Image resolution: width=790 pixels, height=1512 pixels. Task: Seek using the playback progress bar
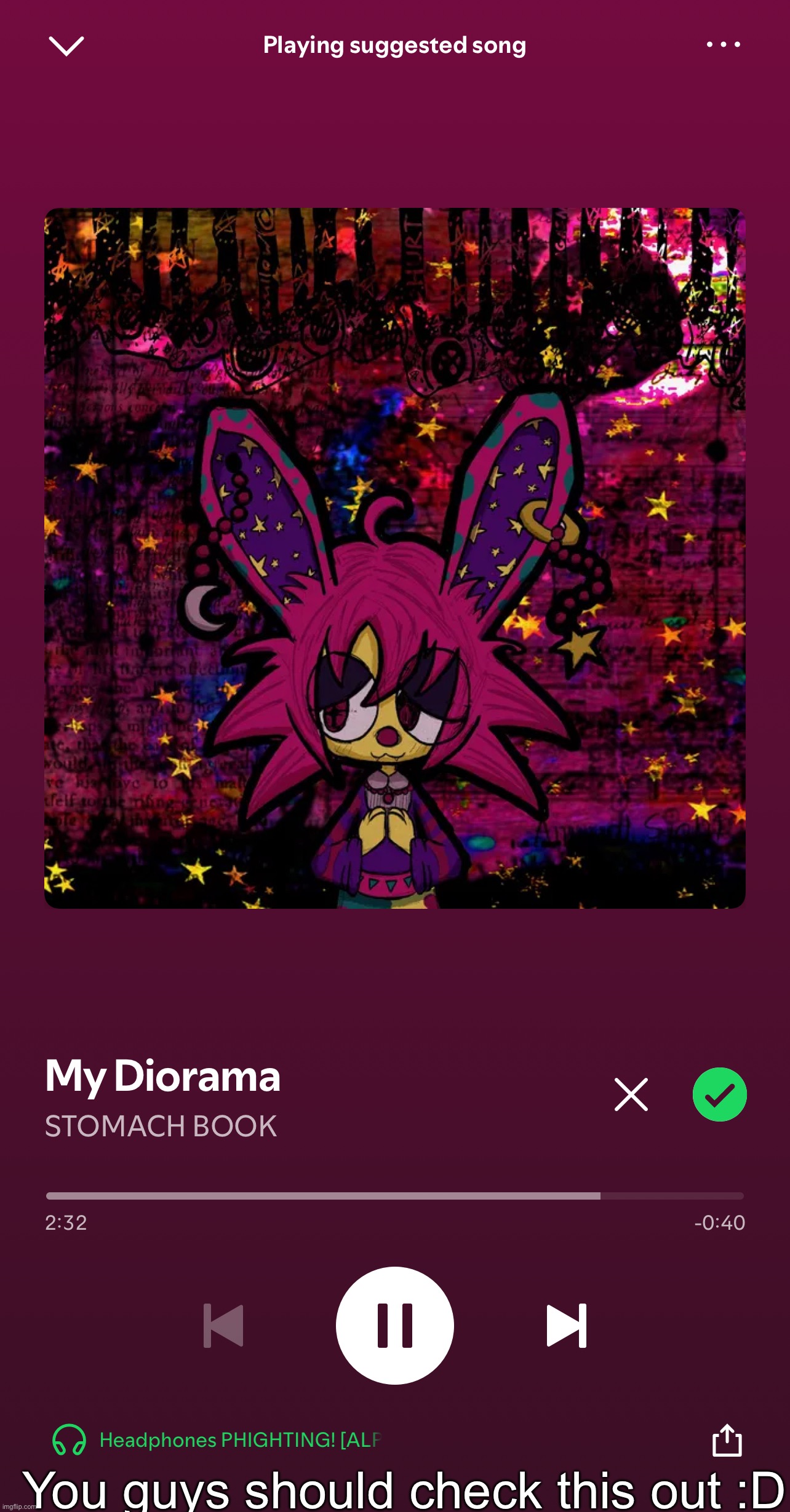pyautogui.click(x=394, y=1196)
